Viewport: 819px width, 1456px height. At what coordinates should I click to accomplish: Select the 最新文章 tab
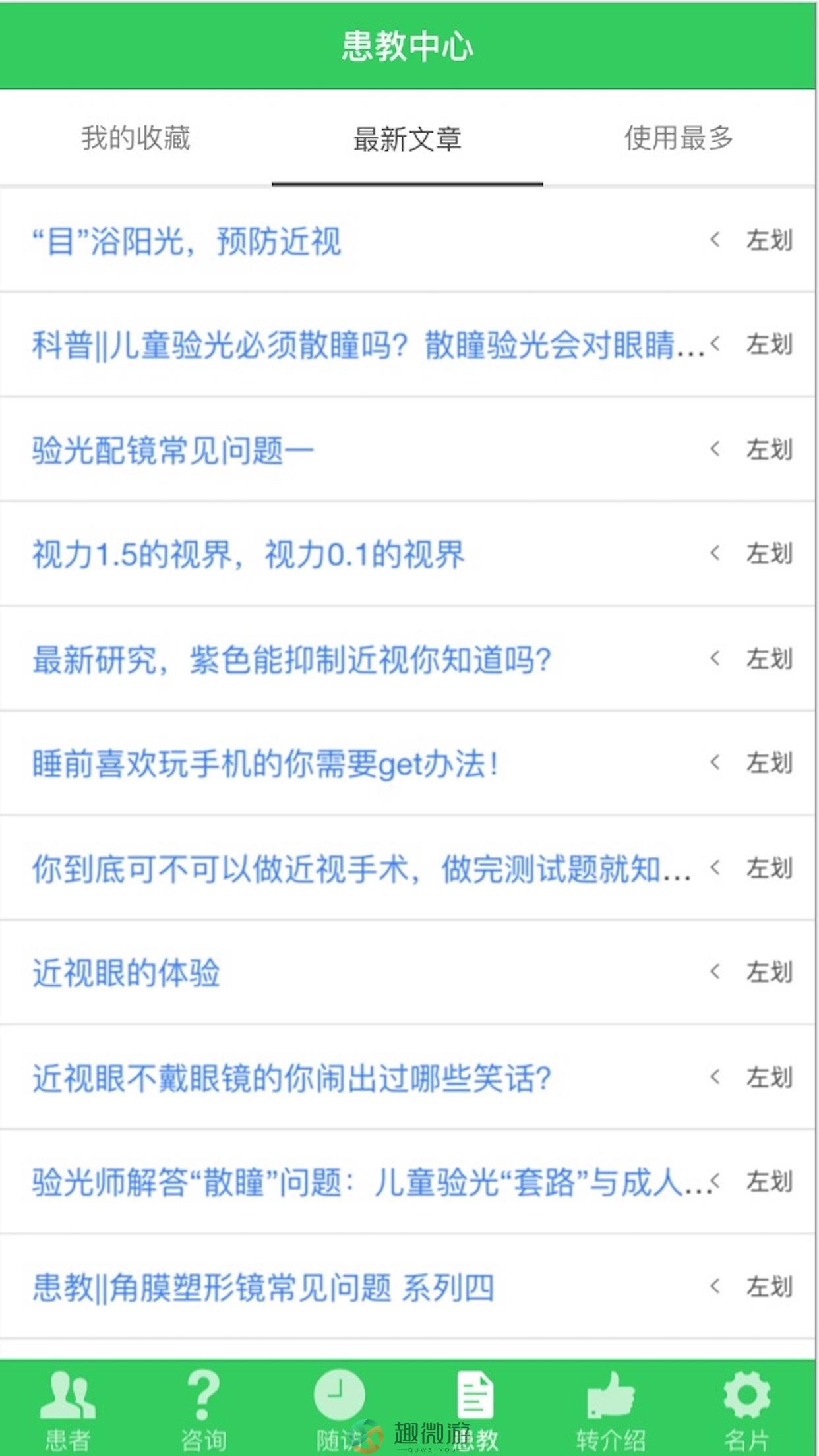pyautogui.click(x=408, y=138)
